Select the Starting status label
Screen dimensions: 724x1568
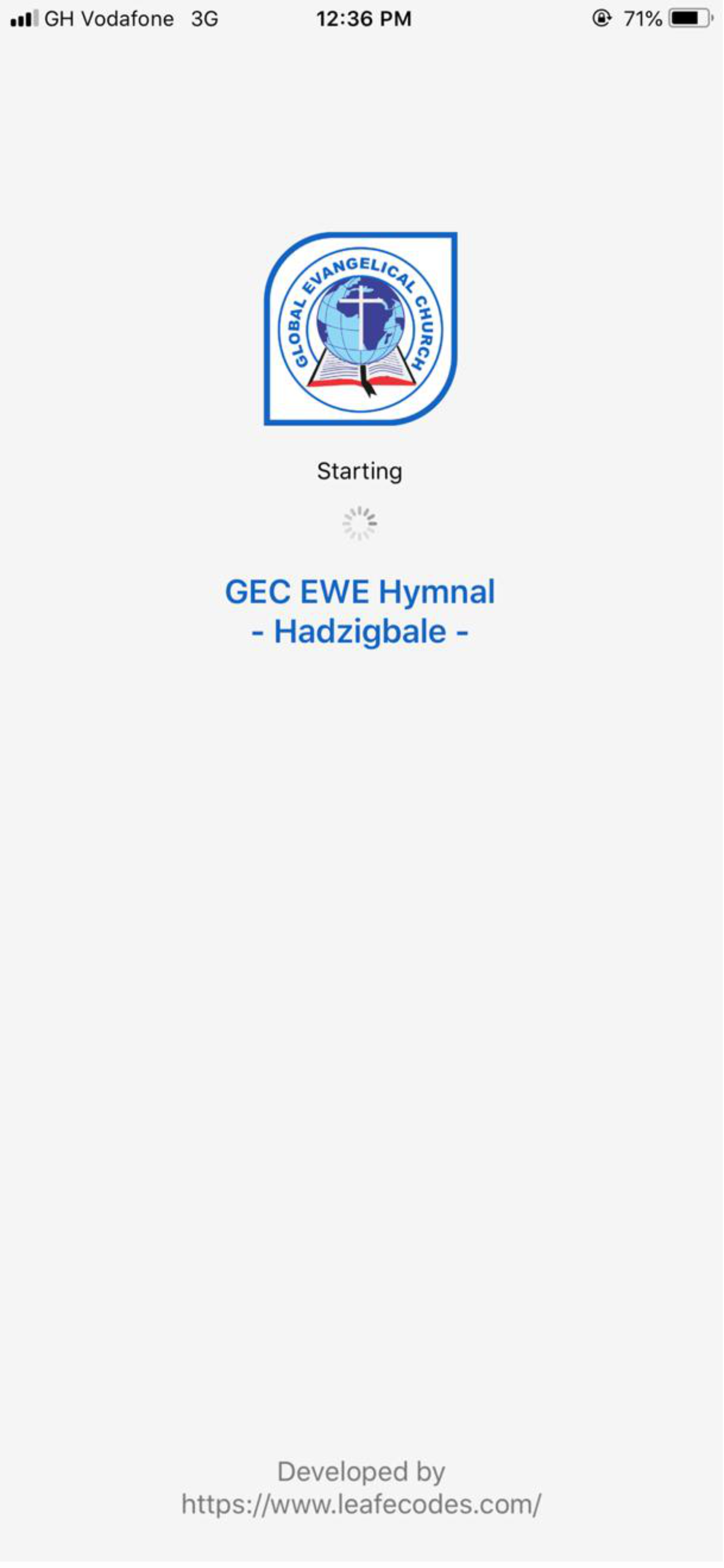(360, 470)
